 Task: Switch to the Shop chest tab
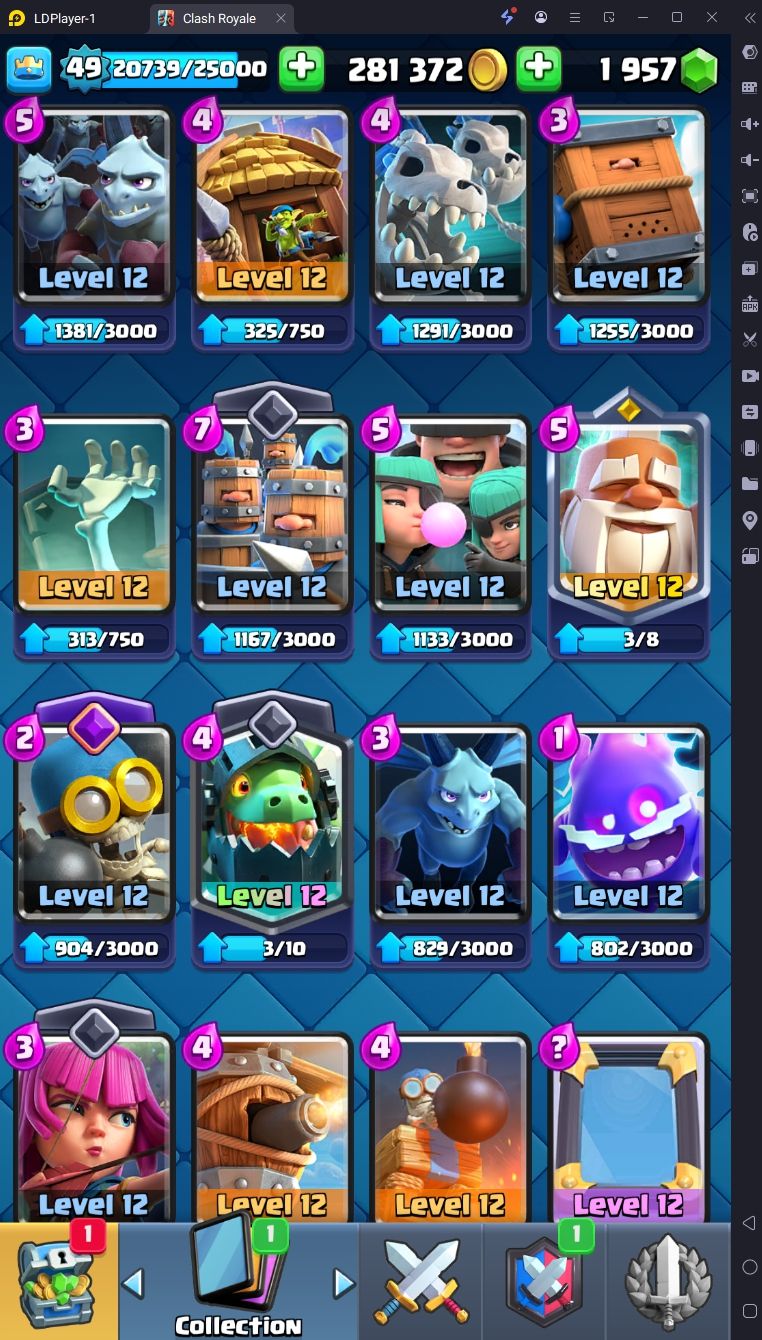(57, 1282)
